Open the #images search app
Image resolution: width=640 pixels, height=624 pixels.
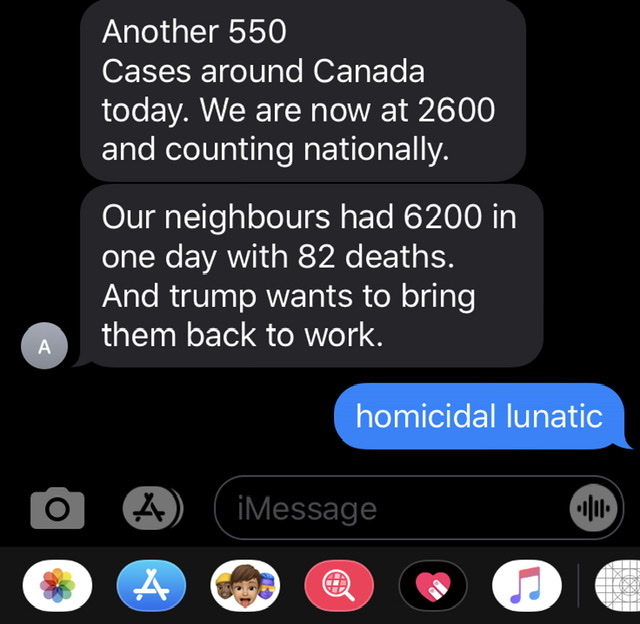(x=334, y=587)
